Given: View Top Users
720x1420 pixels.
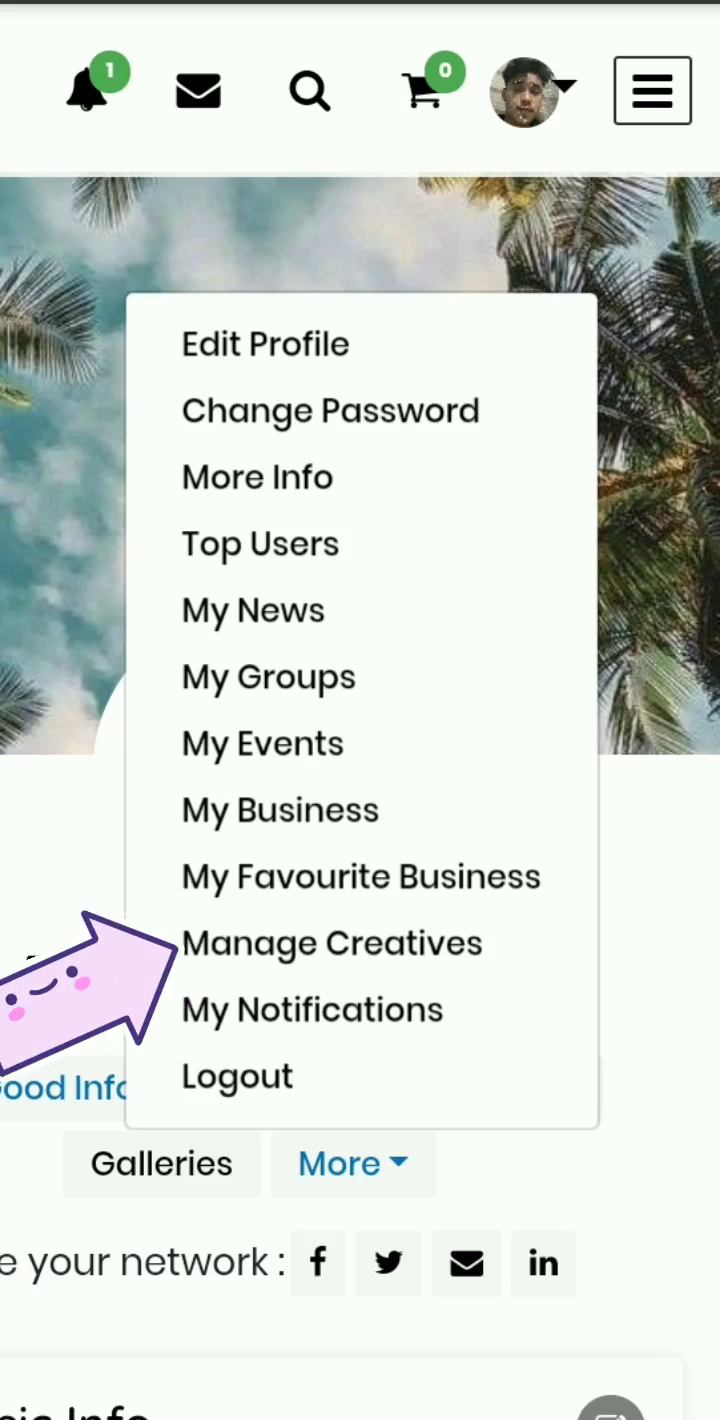Looking at the screenshot, I should click(260, 544).
